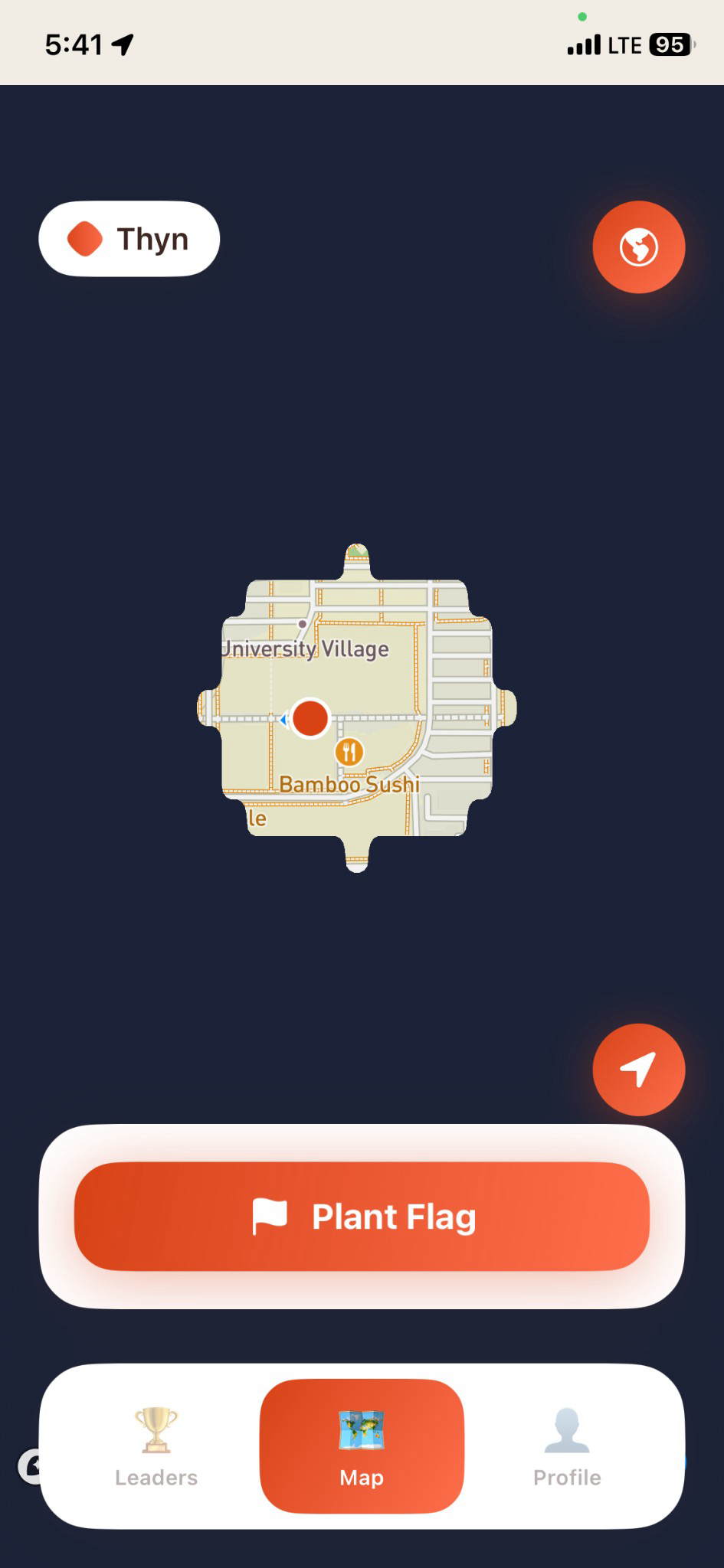Open the Thyn territory badge
The width and height of the screenshot is (724, 1568).
click(129, 238)
